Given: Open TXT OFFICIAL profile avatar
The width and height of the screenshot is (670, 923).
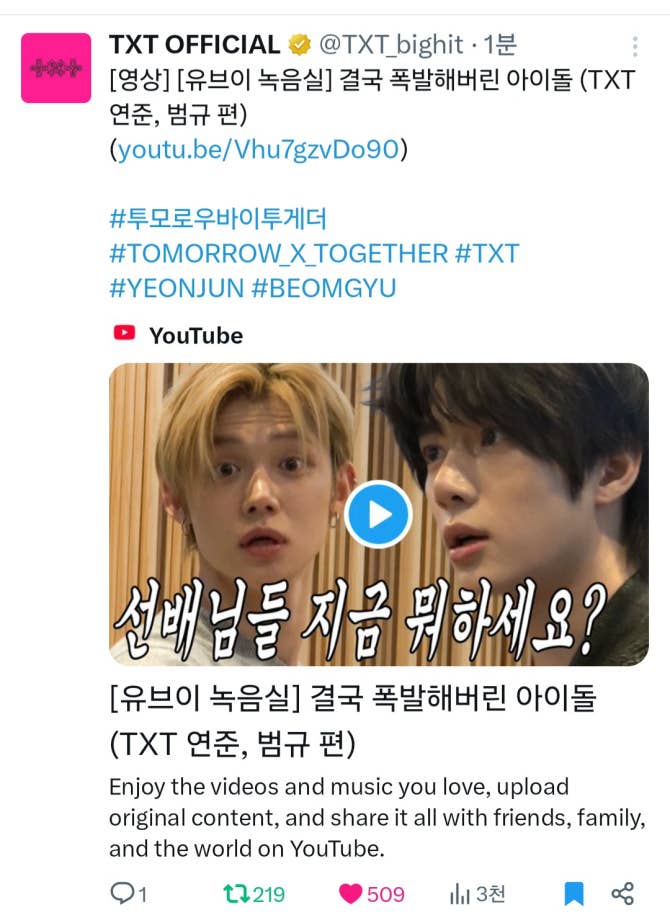Looking at the screenshot, I should click(x=56, y=66).
